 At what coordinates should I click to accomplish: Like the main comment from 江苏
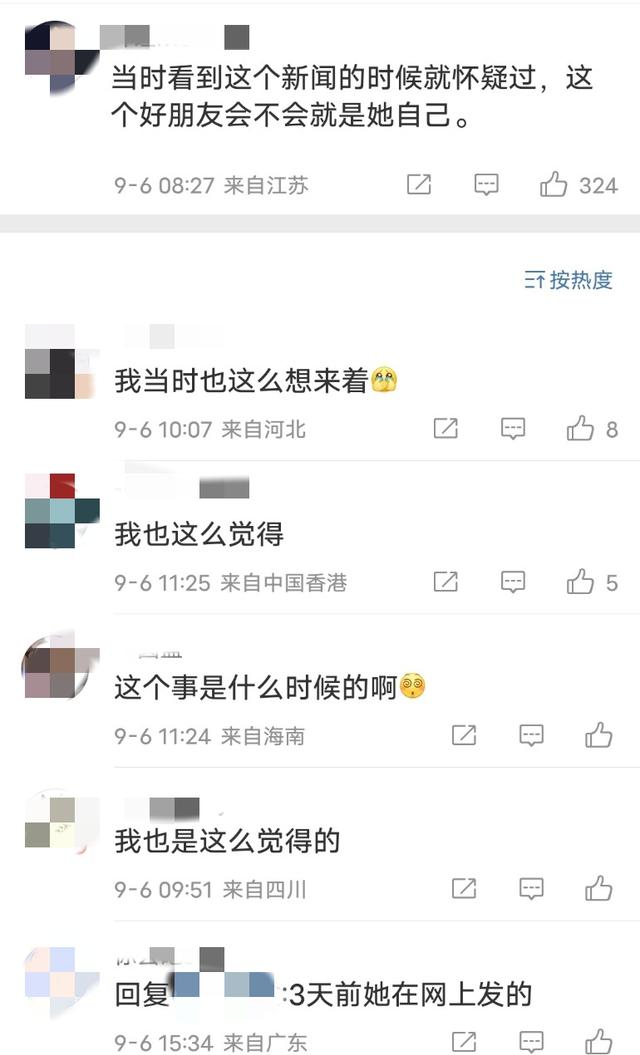pyautogui.click(x=554, y=184)
